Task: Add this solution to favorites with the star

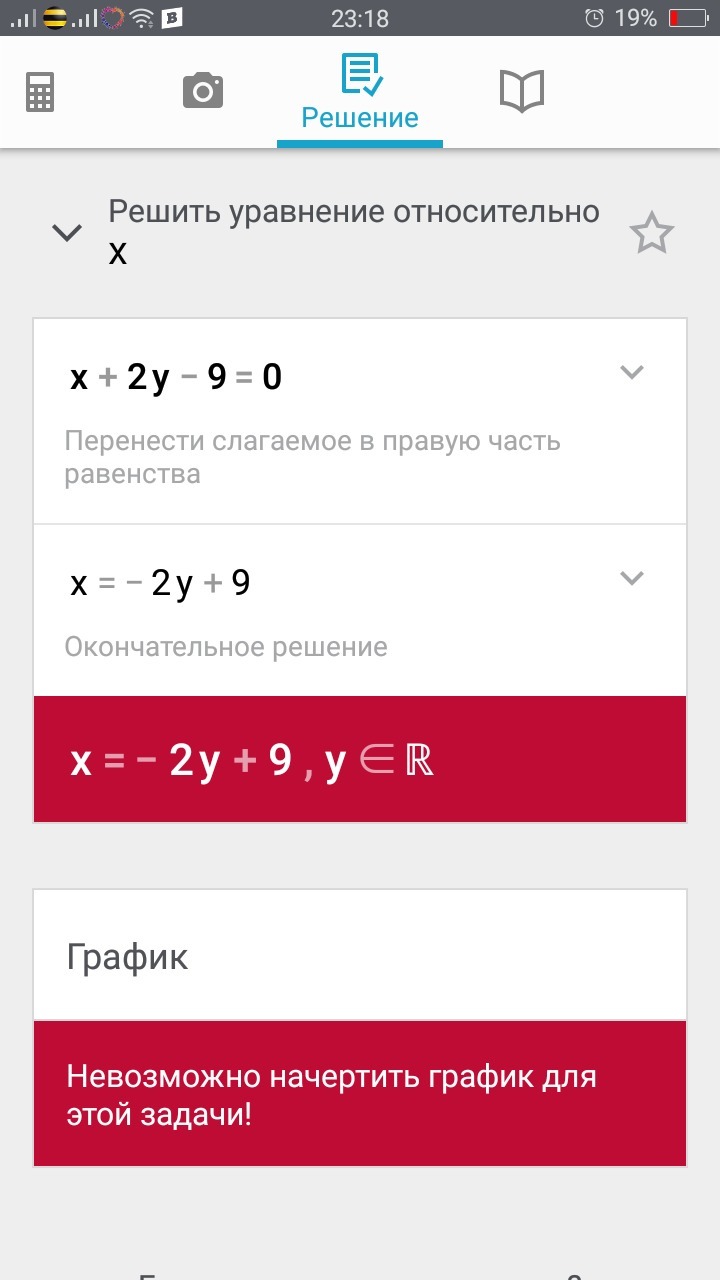Action: (651, 234)
